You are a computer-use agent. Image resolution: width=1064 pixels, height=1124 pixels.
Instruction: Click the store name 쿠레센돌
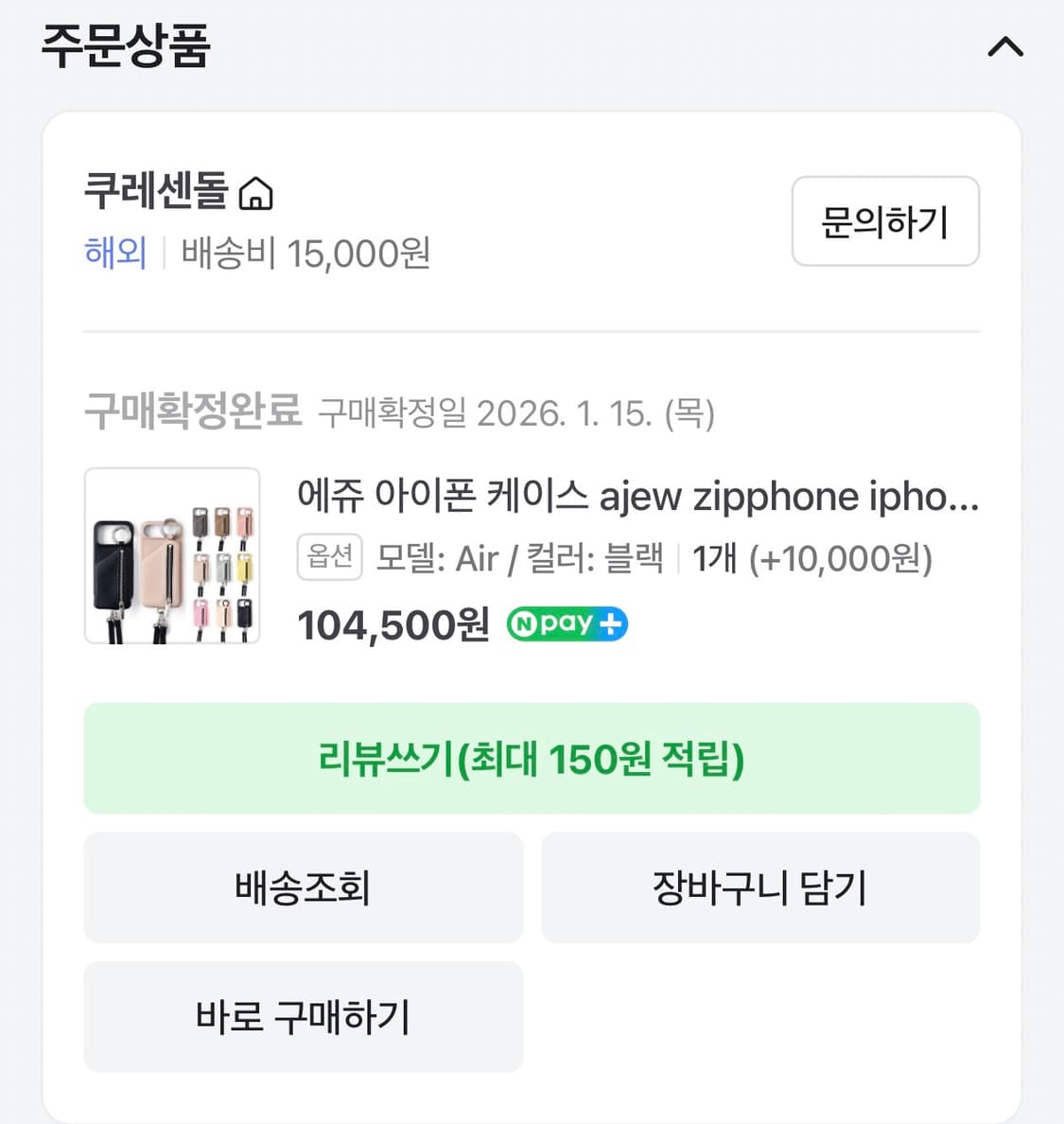click(x=156, y=192)
